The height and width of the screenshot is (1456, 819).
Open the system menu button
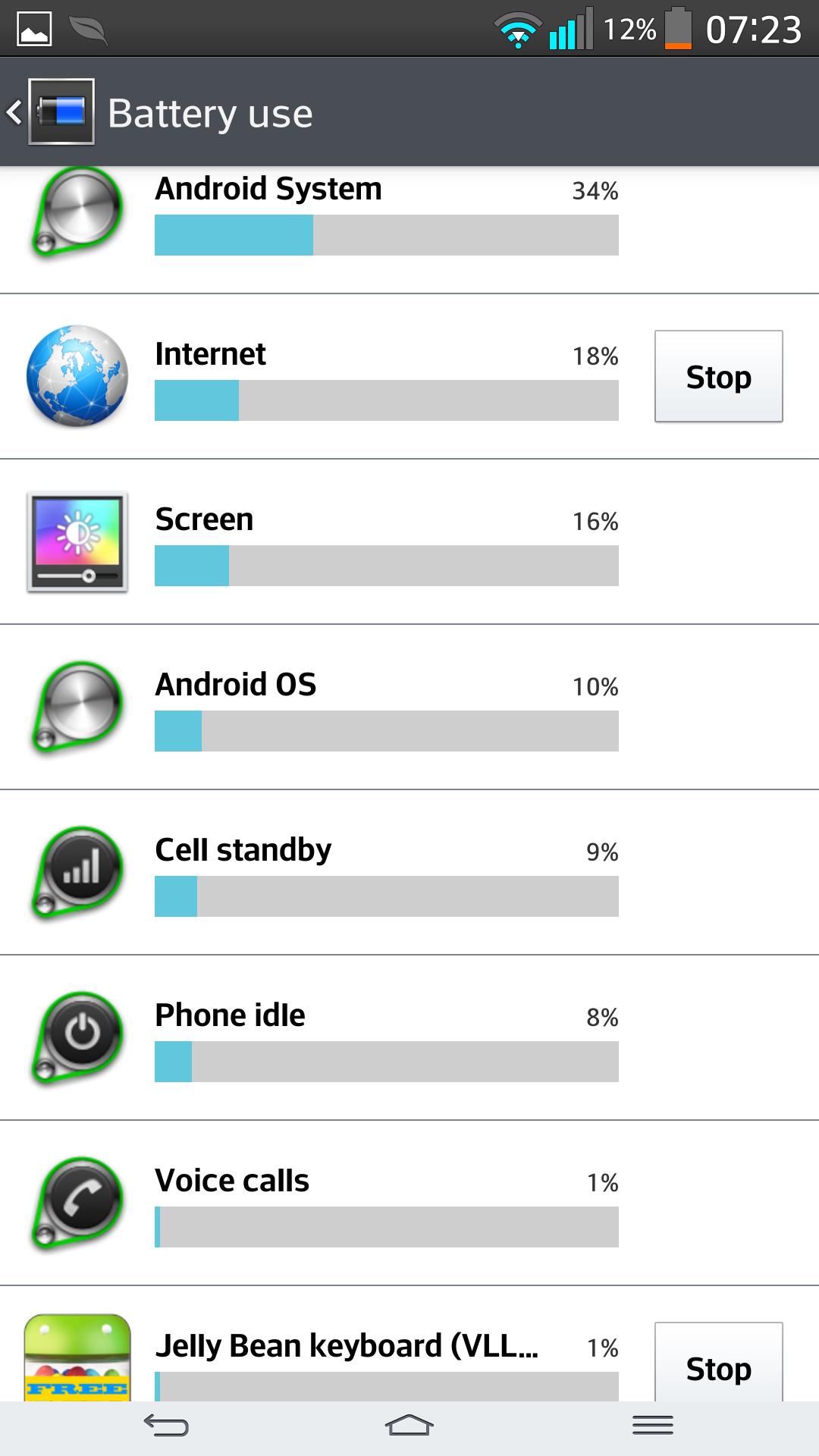[652, 1426]
